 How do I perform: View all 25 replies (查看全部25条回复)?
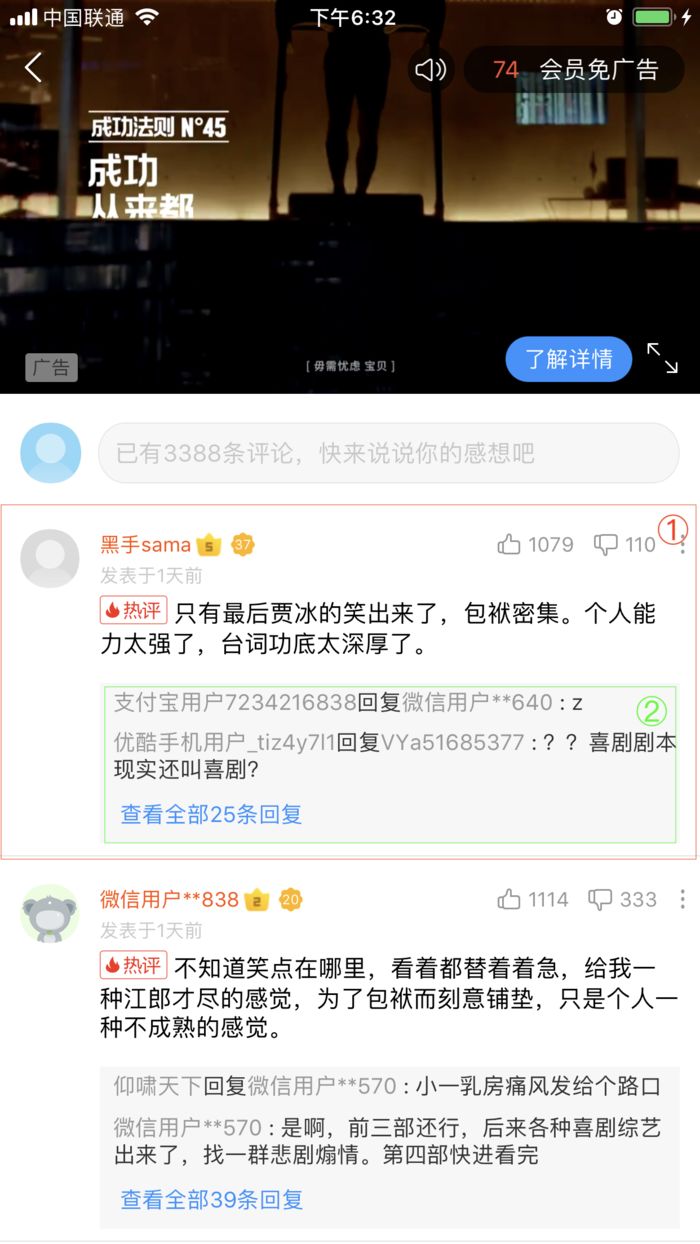point(211,814)
